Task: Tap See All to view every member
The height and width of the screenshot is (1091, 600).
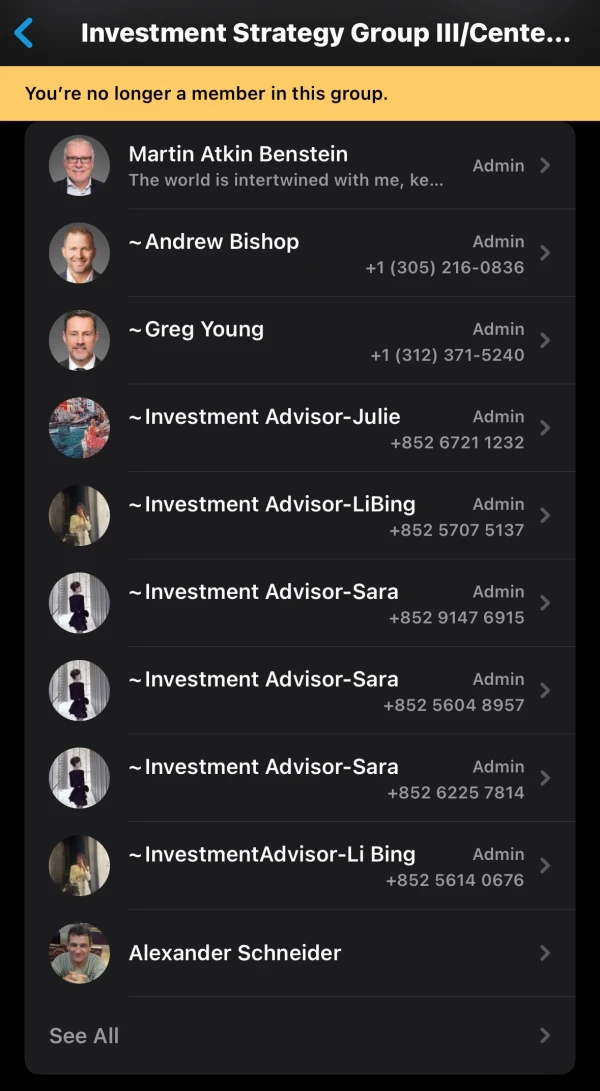Action: [x=300, y=1035]
